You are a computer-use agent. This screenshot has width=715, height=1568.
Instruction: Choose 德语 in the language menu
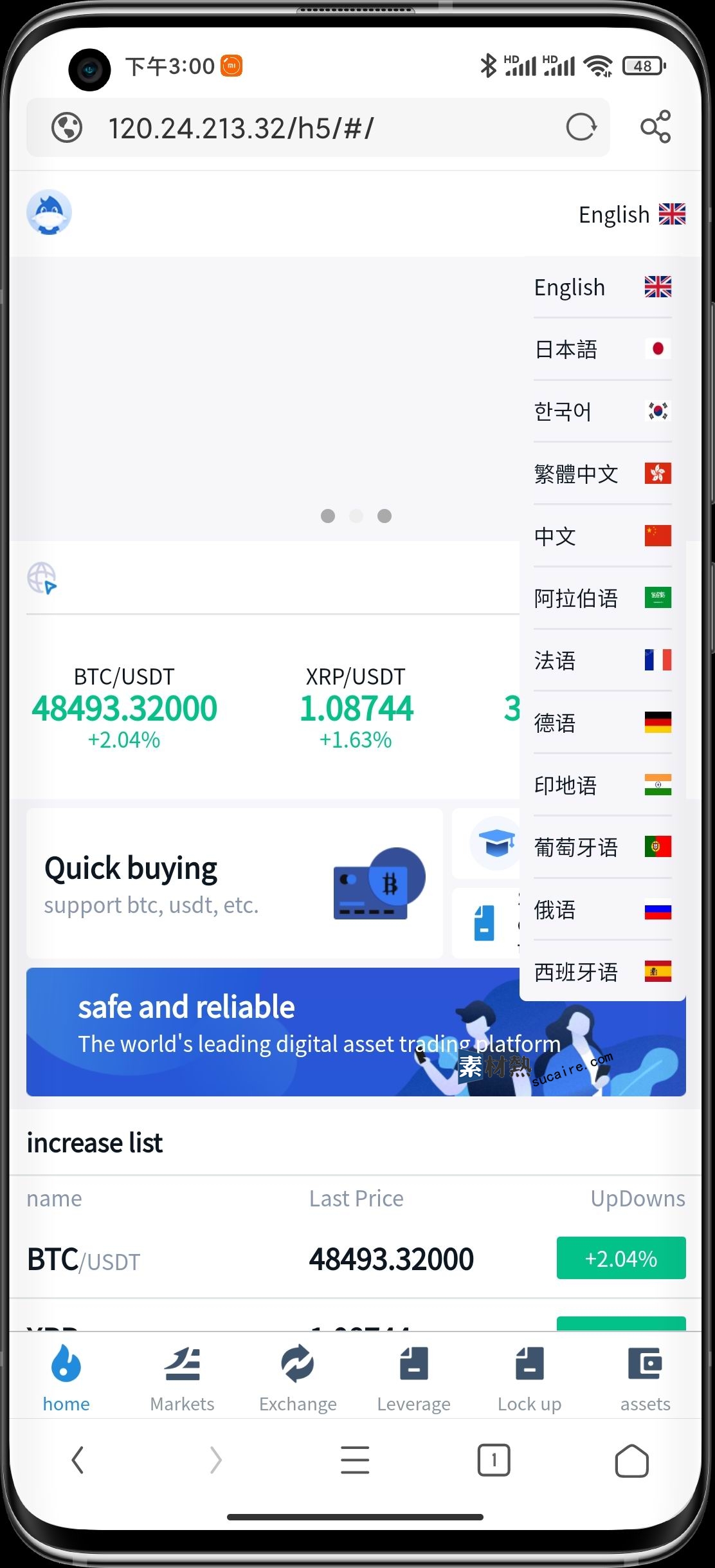pyautogui.click(x=602, y=723)
